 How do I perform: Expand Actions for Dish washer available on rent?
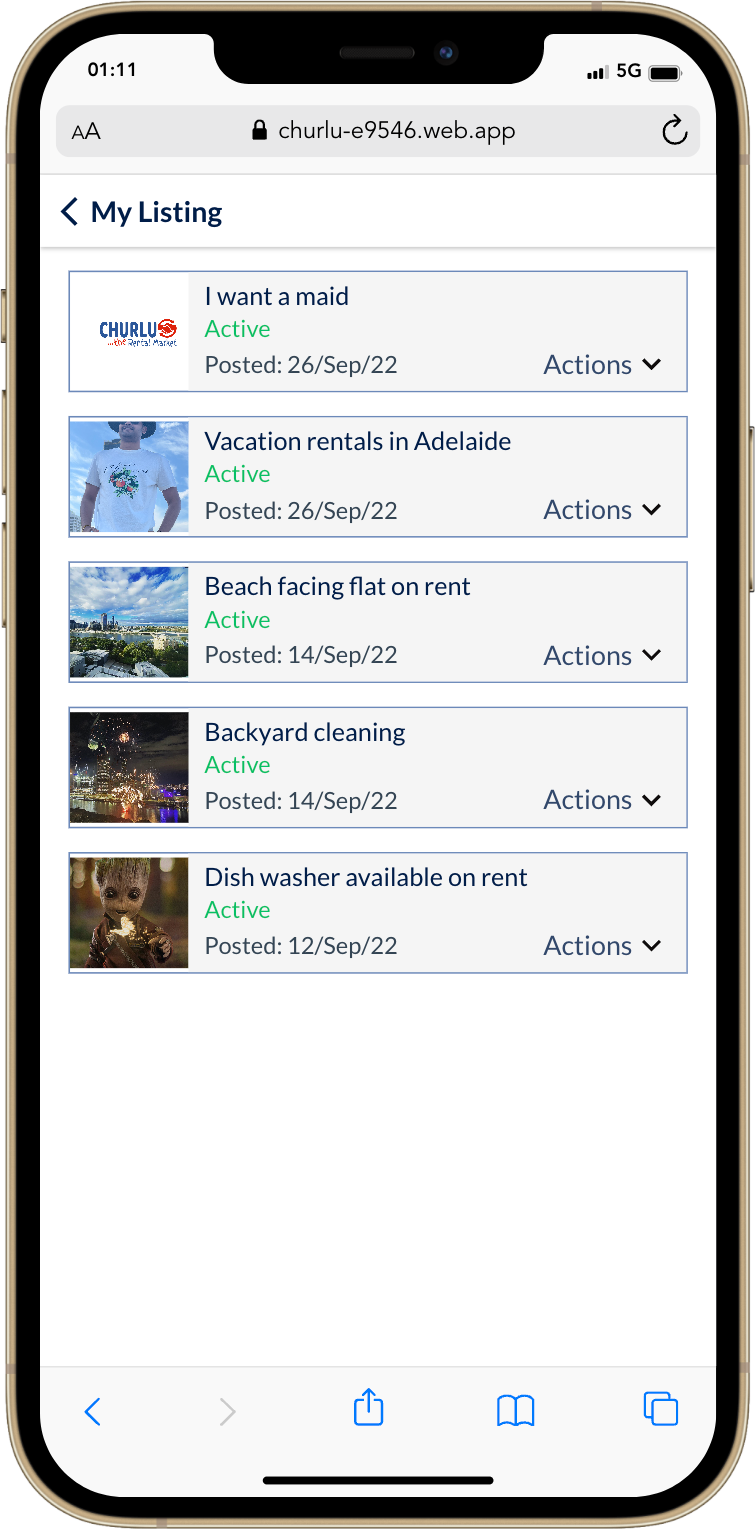[x=602, y=946]
